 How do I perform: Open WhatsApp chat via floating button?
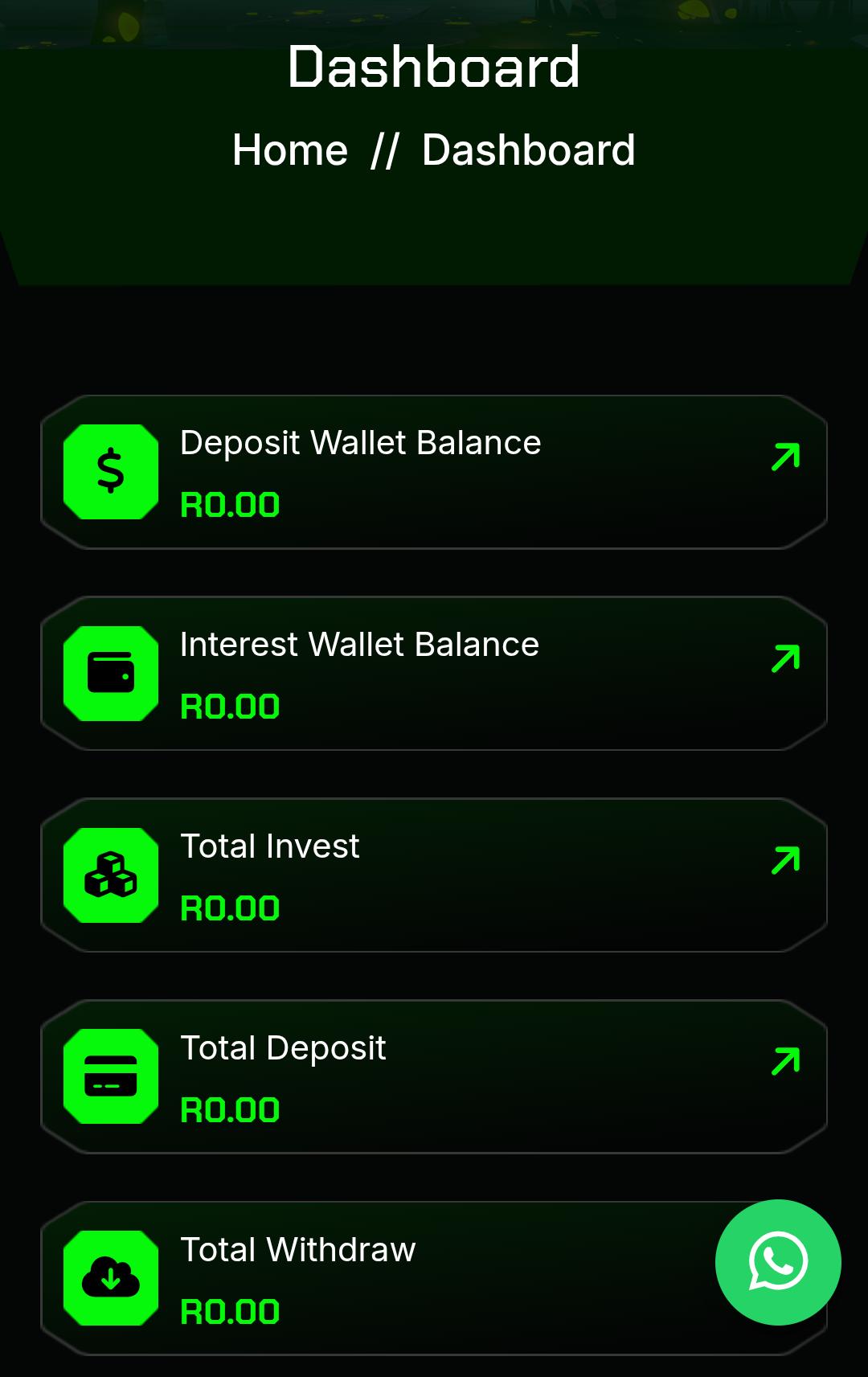pos(777,1262)
